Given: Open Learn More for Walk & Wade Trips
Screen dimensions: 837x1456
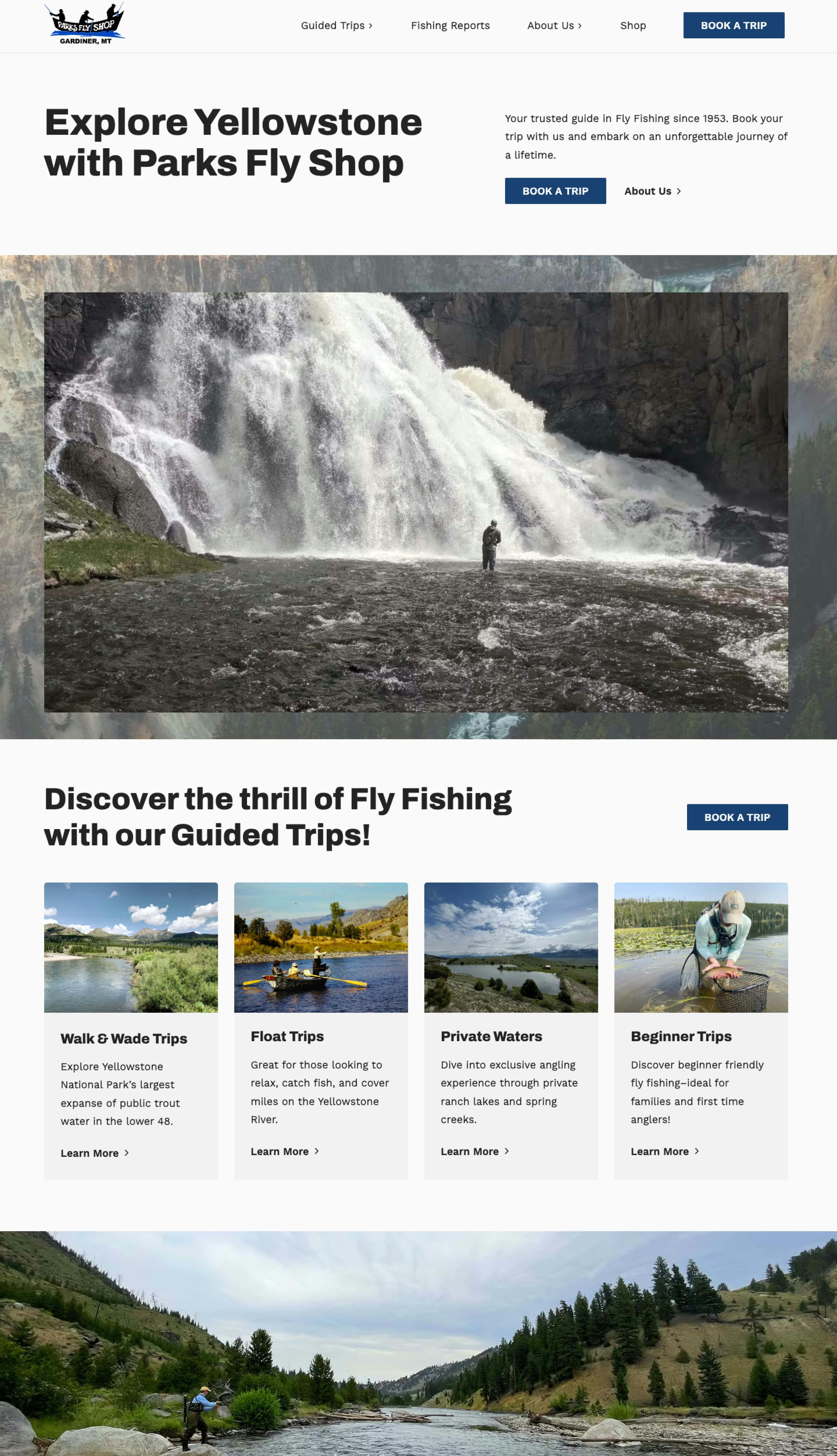Looking at the screenshot, I should point(90,1153).
